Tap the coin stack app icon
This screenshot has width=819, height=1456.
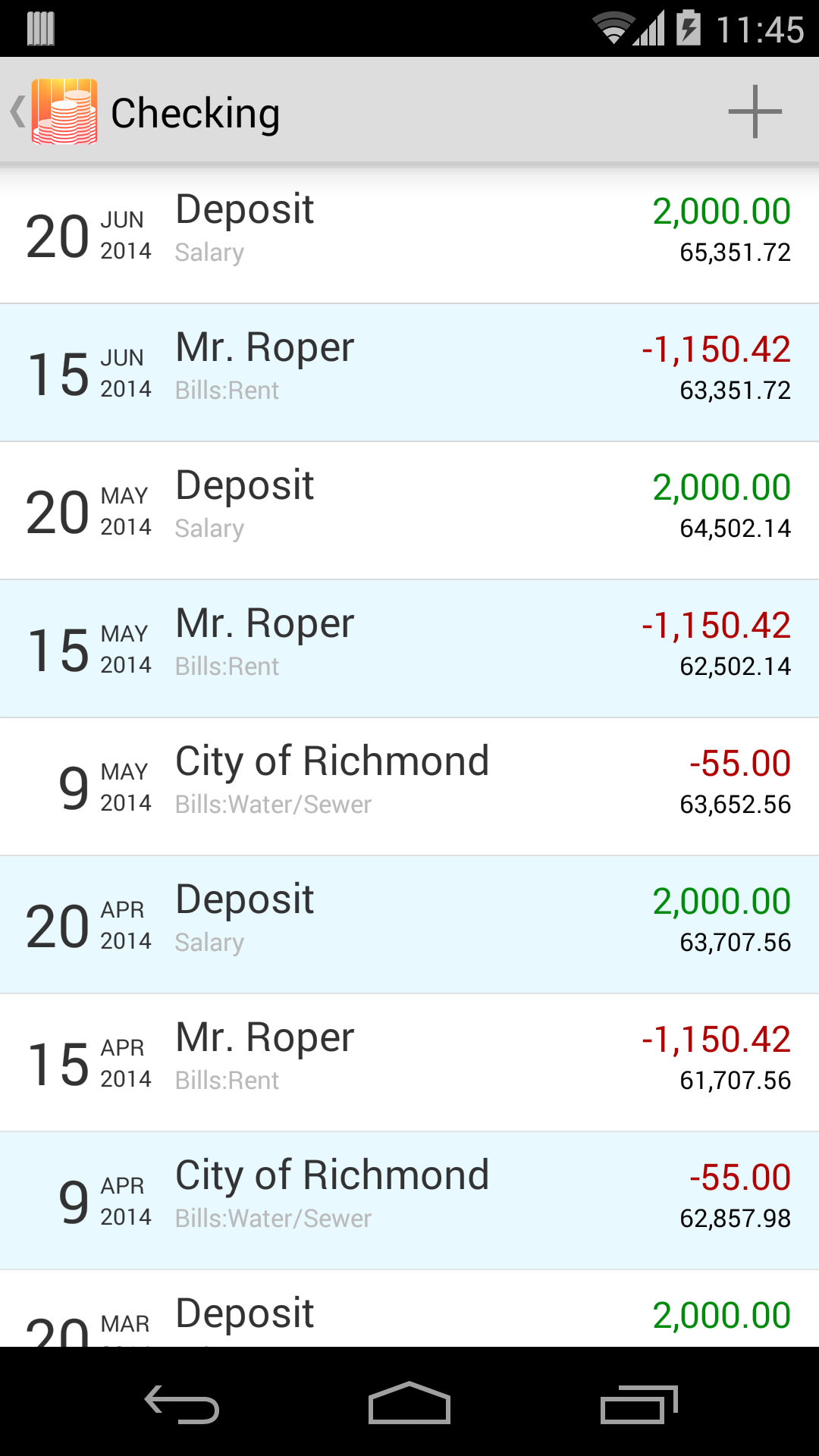64,111
